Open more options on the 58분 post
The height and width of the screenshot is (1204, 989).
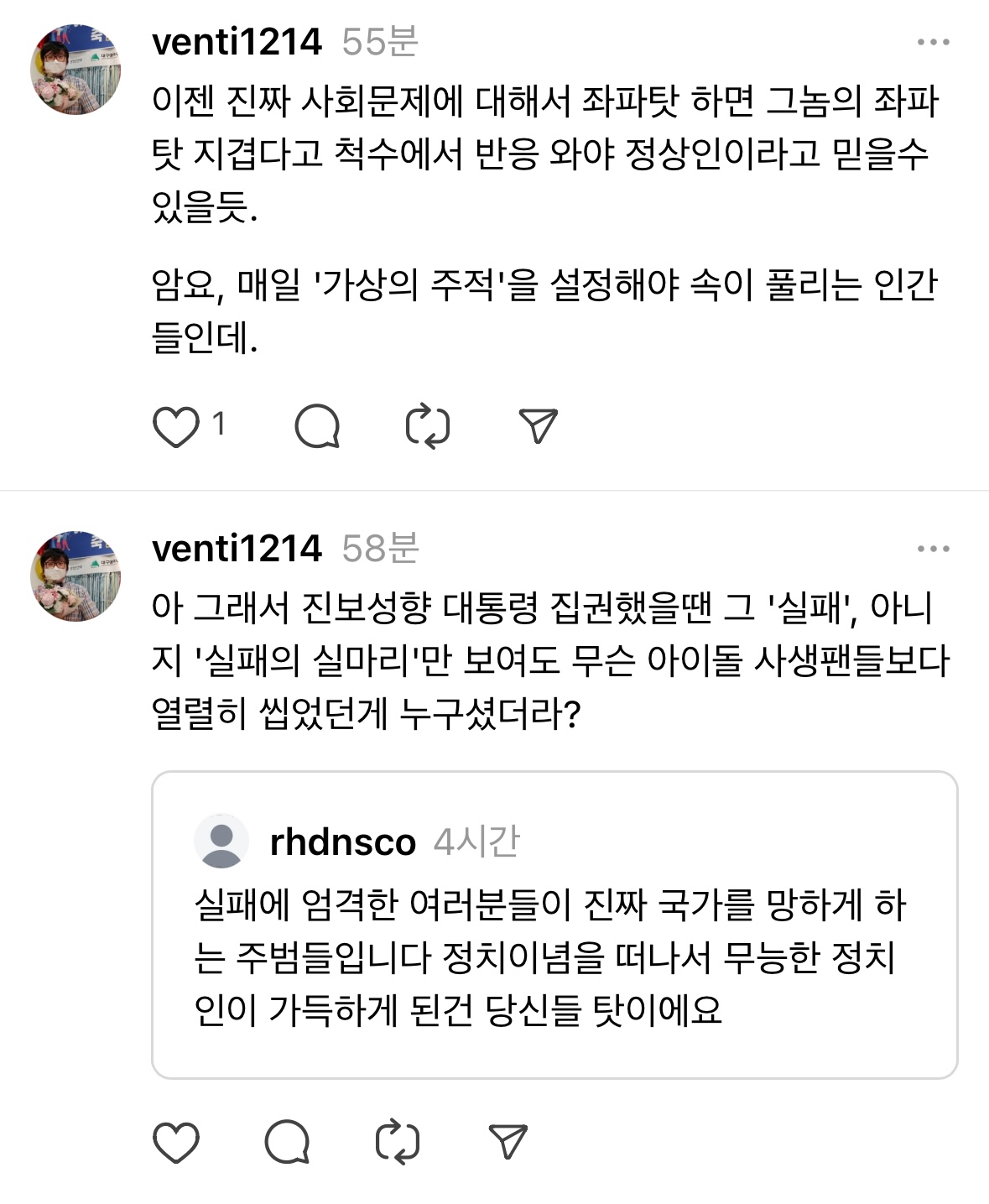click(933, 549)
